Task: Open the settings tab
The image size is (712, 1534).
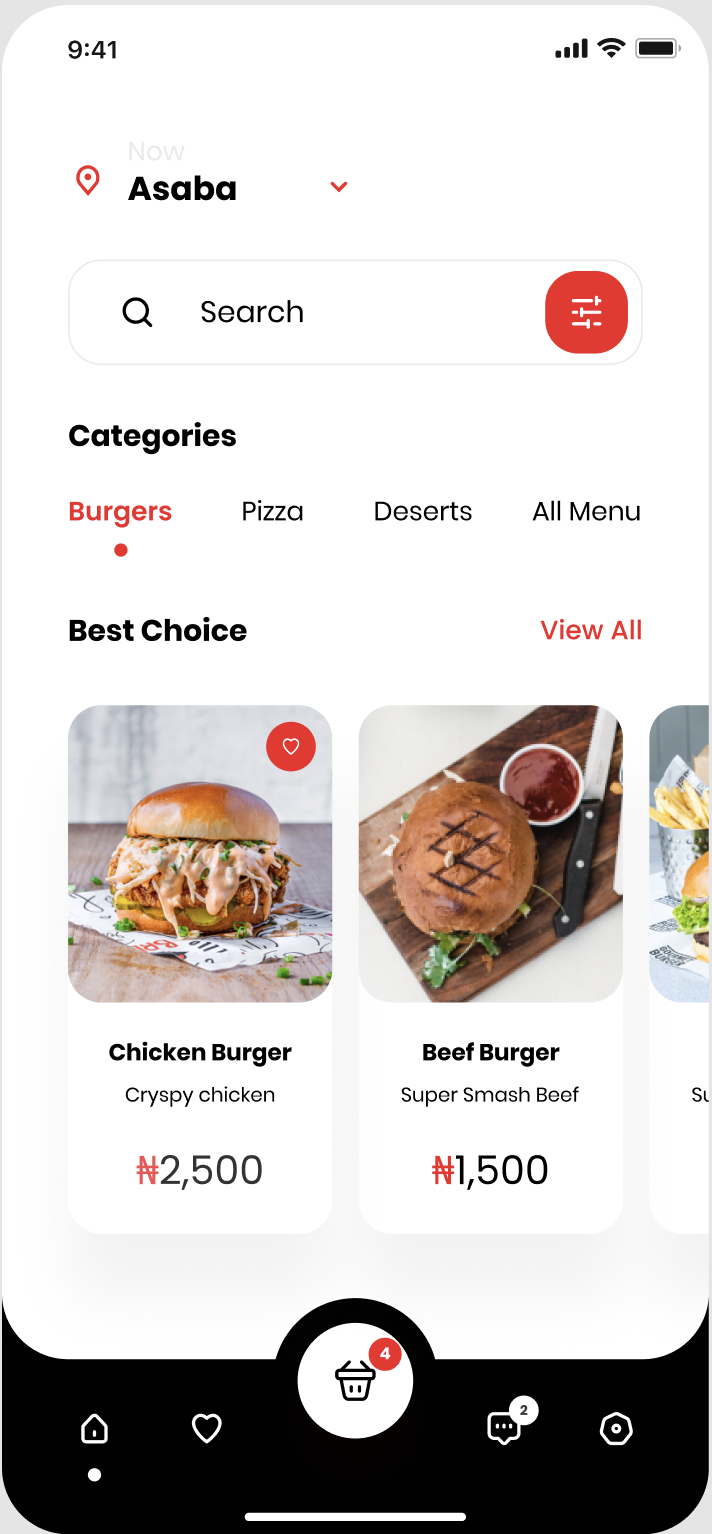Action: pos(616,1428)
